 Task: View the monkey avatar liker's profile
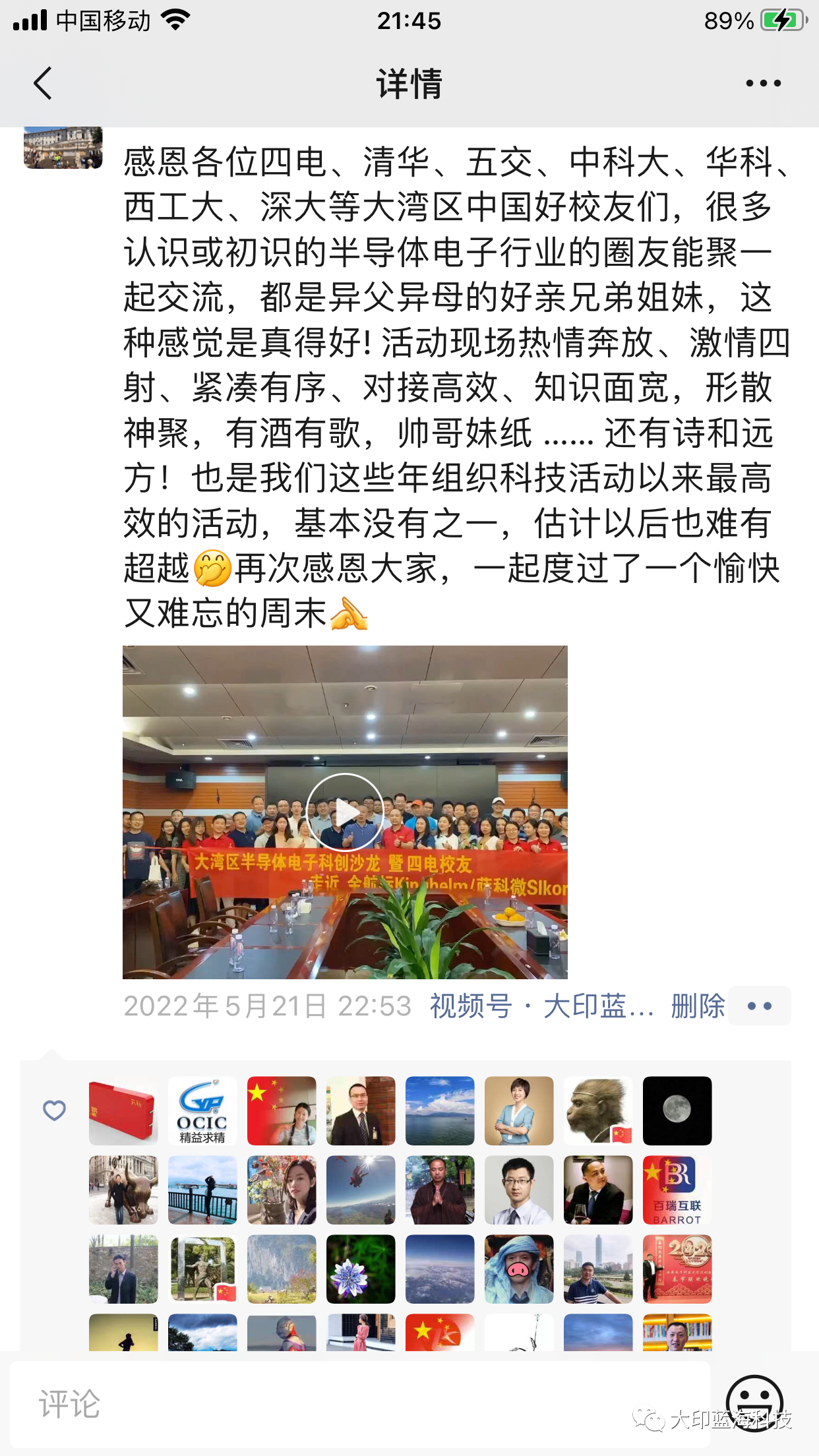(x=598, y=1111)
